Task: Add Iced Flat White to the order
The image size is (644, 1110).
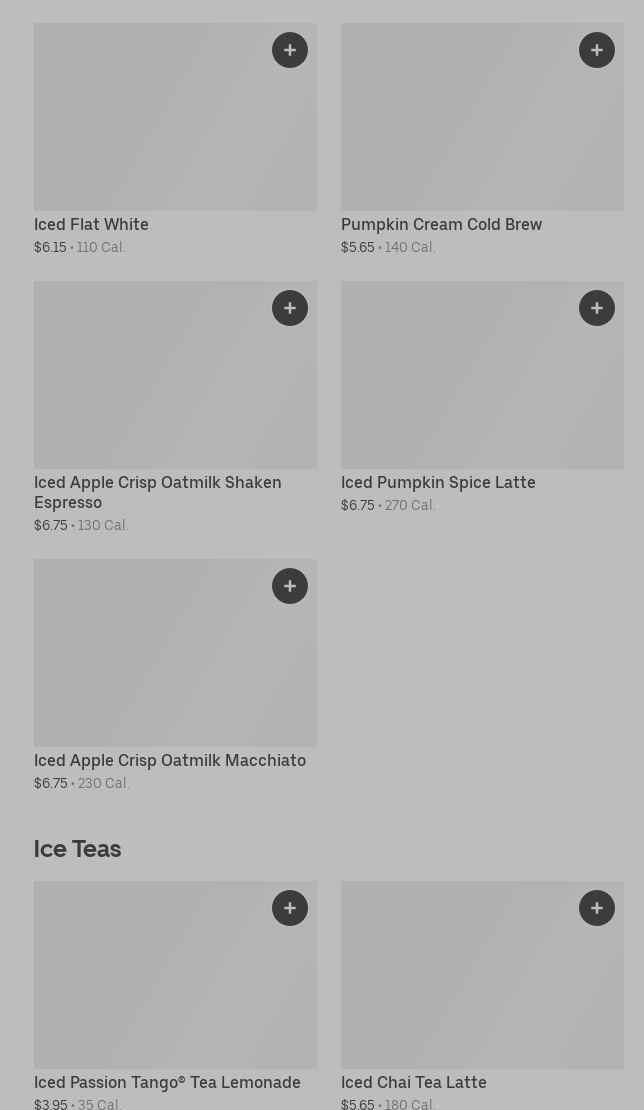Action: pos(290,50)
